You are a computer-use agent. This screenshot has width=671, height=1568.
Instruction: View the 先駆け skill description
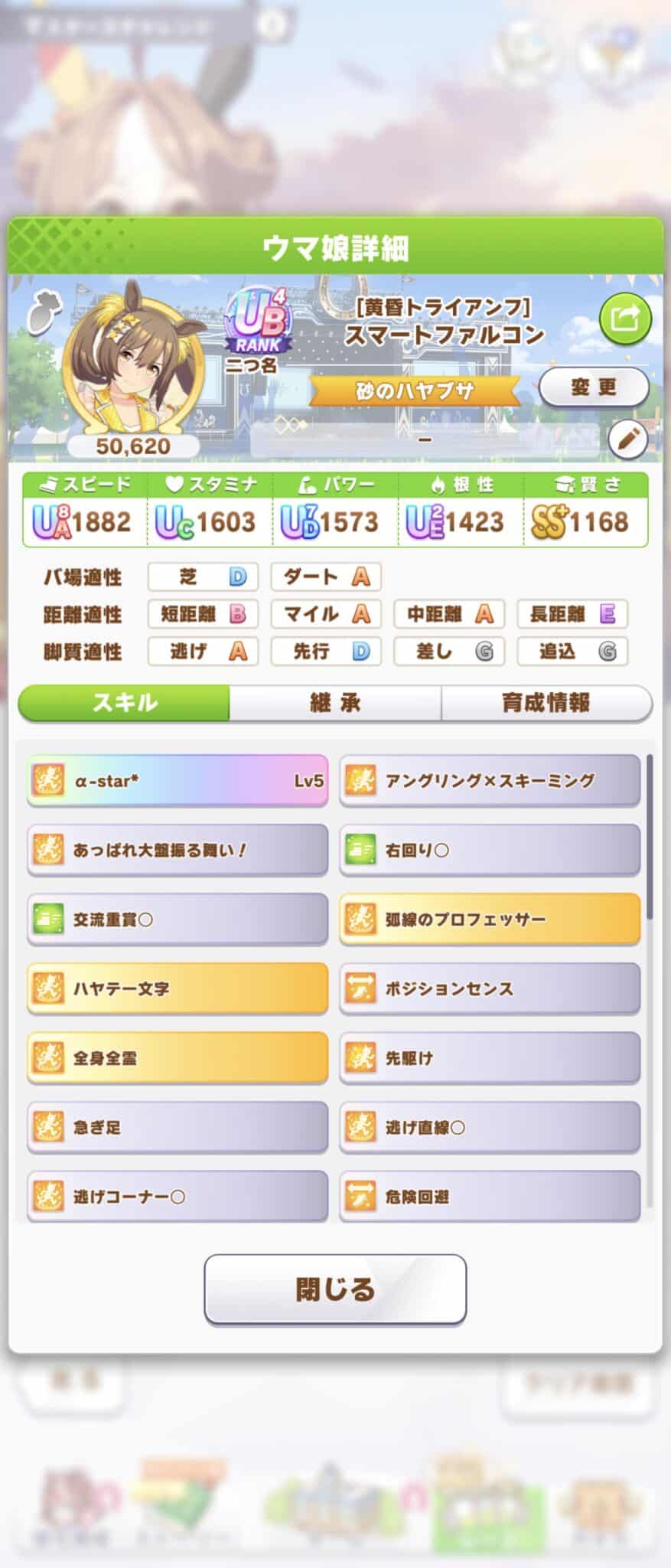tap(490, 1058)
